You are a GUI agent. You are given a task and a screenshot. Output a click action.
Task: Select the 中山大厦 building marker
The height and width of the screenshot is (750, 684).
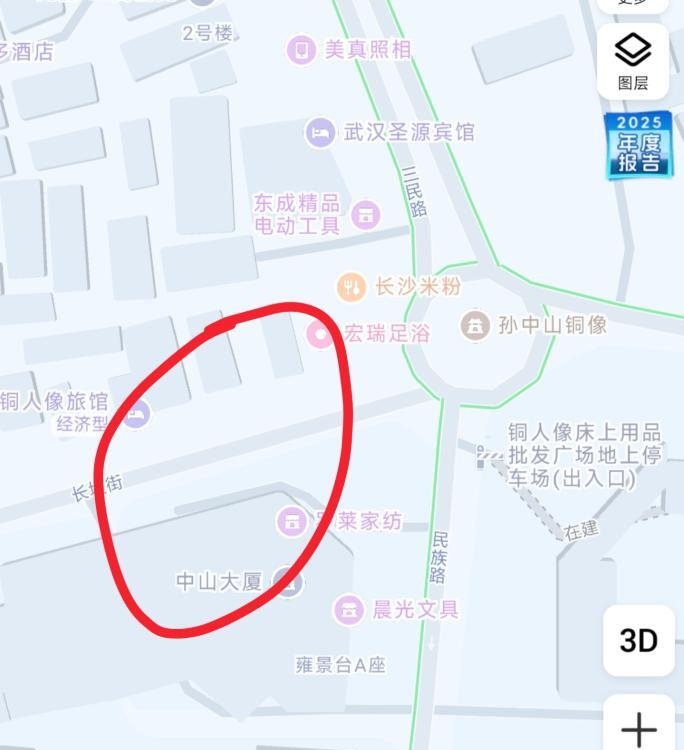click(288, 581)
